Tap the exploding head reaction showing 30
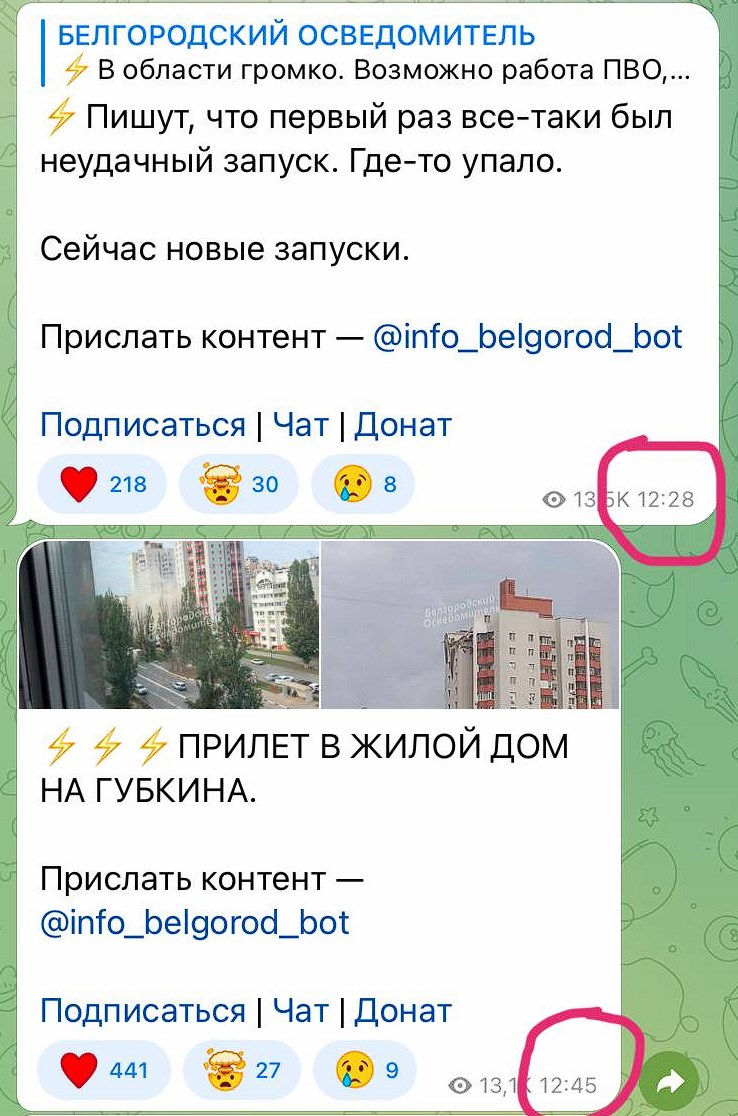The width and height of the screenshot is (738, 1116). (240, 485)
